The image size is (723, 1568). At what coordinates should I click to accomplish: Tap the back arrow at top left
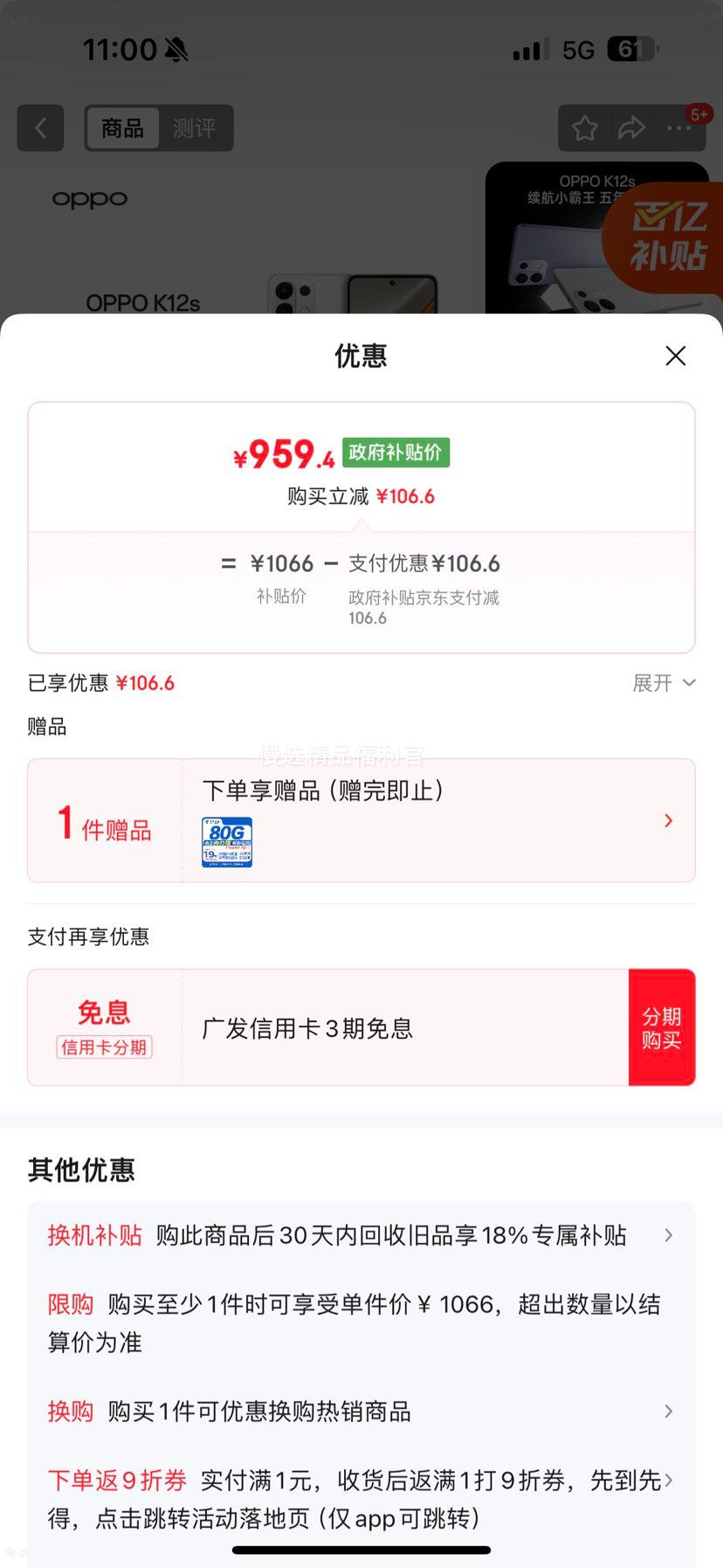(40, 128)
